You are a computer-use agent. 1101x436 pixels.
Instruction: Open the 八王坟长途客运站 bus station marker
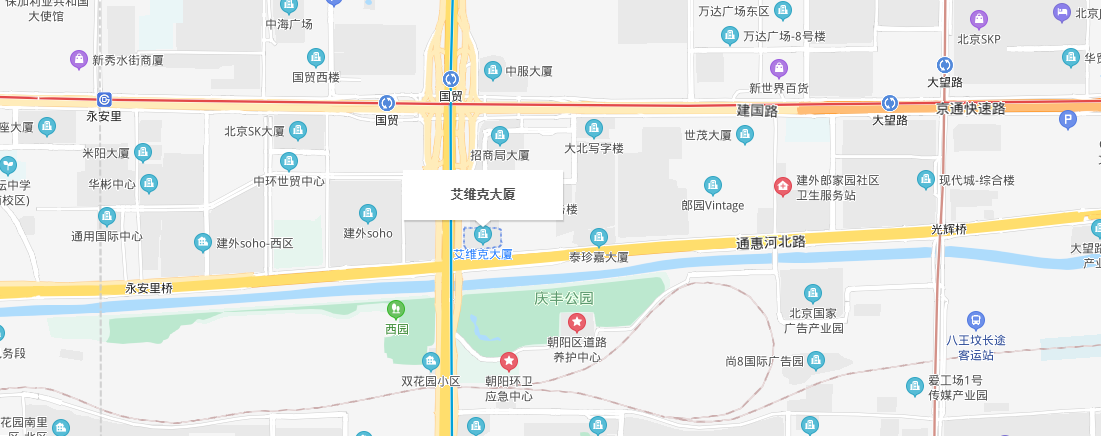click(x=975, y=319)
